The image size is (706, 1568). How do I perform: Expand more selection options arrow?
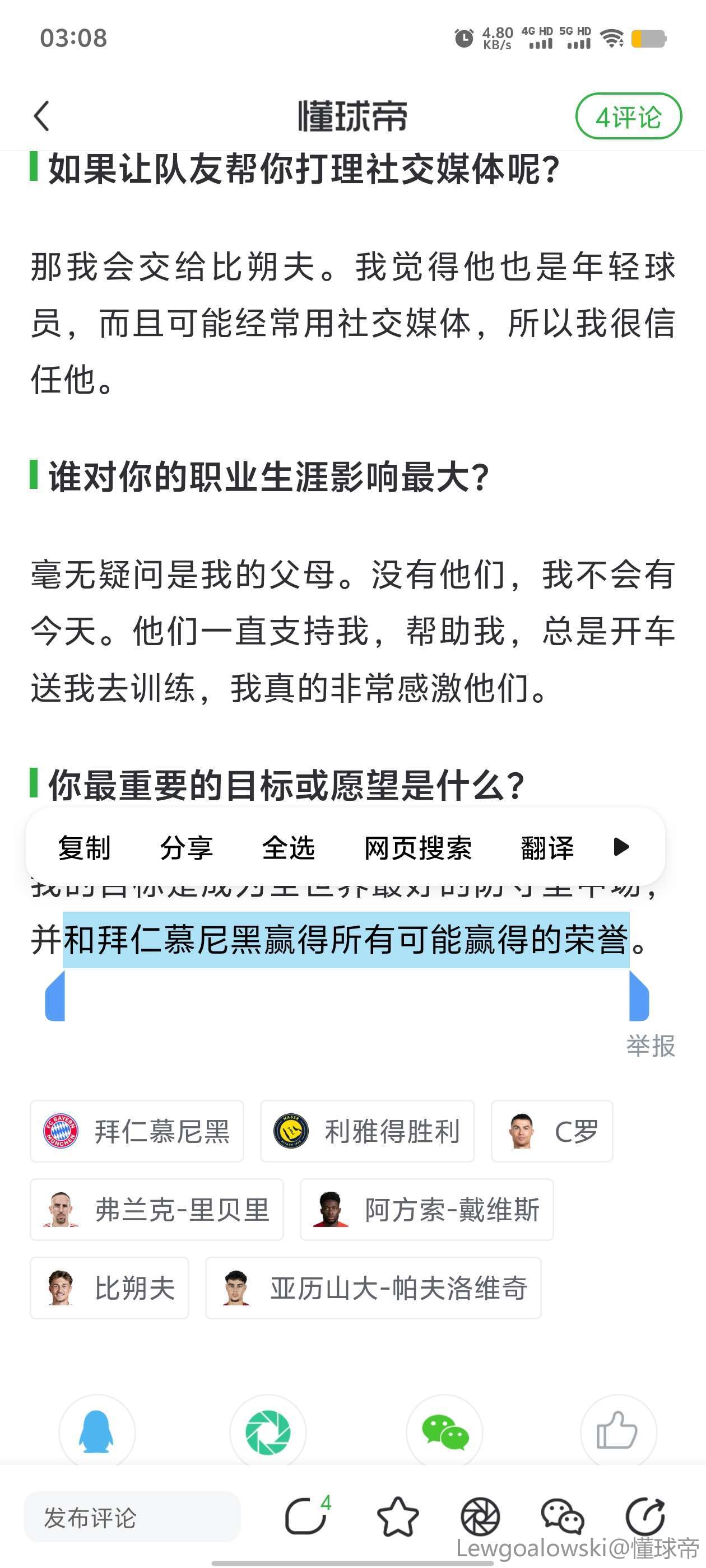(x=621, y=847)
